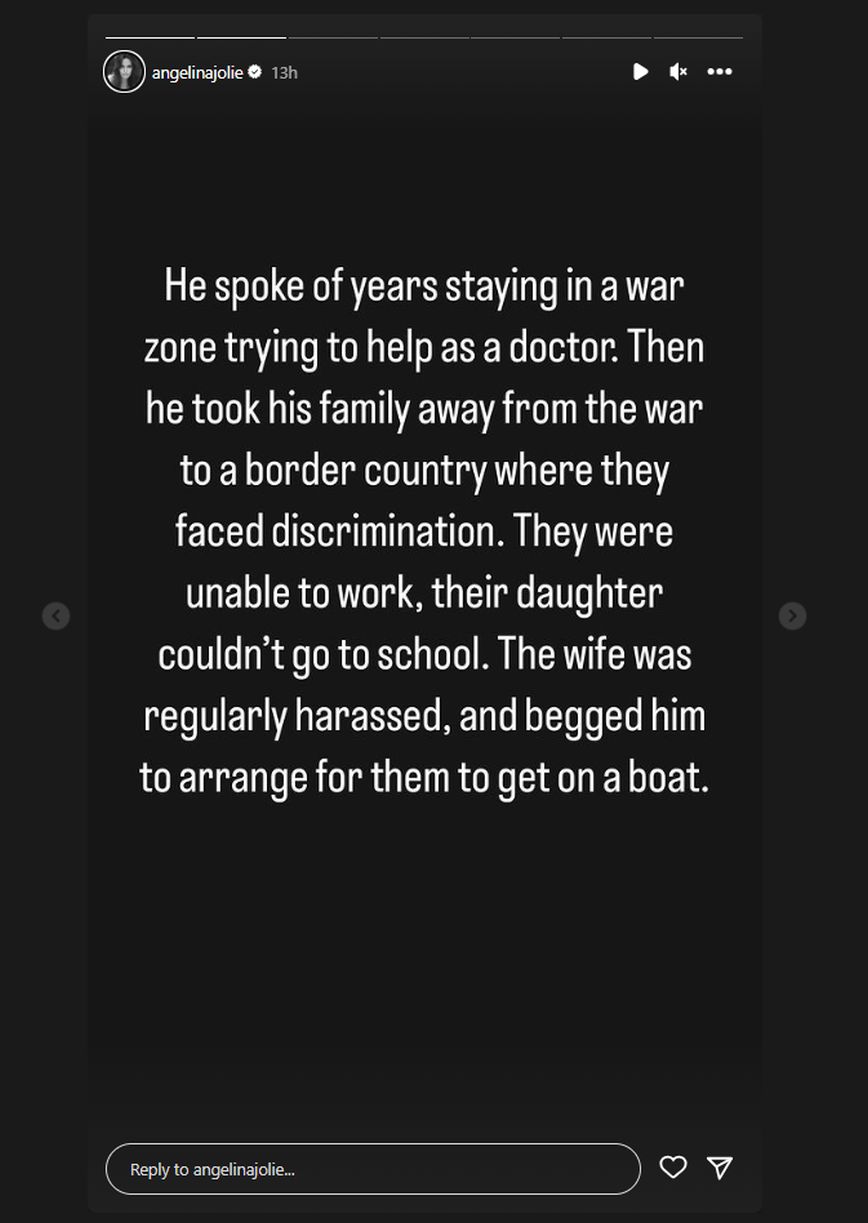Screen dimensions: 868x1223
Task: Open the three-dot more options menu
Action: [x=719, y=72]
